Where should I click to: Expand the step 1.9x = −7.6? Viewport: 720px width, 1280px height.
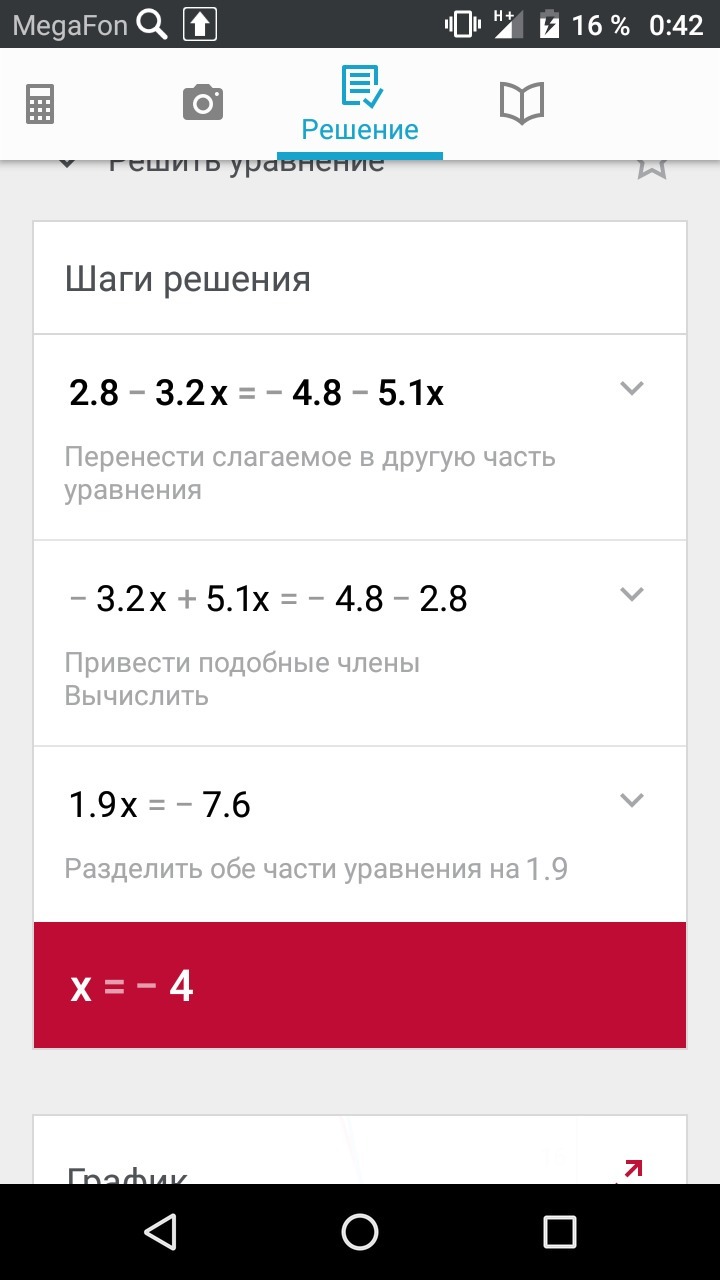tap(631, 800)
